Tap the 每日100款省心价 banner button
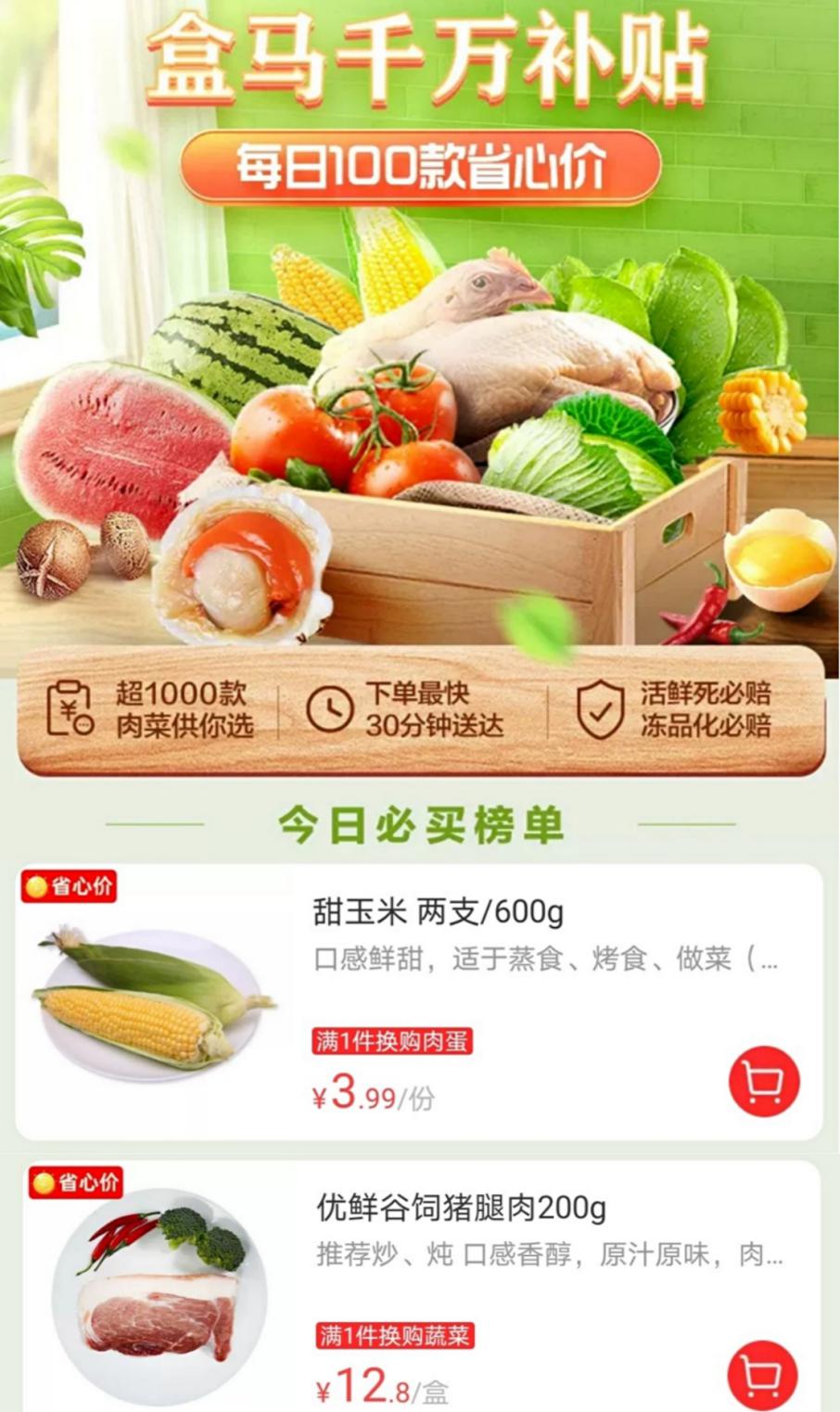The width and height of the screenshot is (840, 1412). [420, 167]
